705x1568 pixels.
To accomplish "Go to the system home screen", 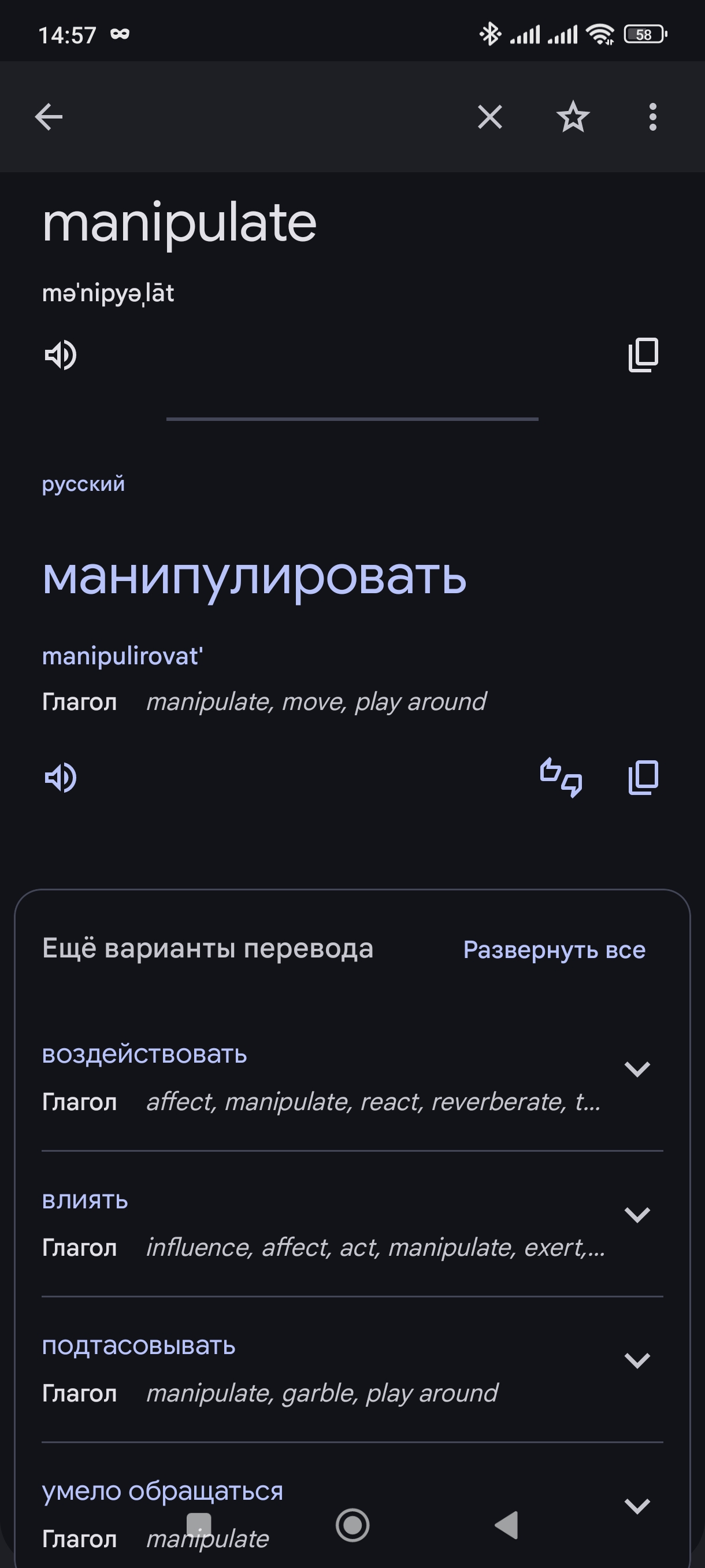I will coord(352,1525).
